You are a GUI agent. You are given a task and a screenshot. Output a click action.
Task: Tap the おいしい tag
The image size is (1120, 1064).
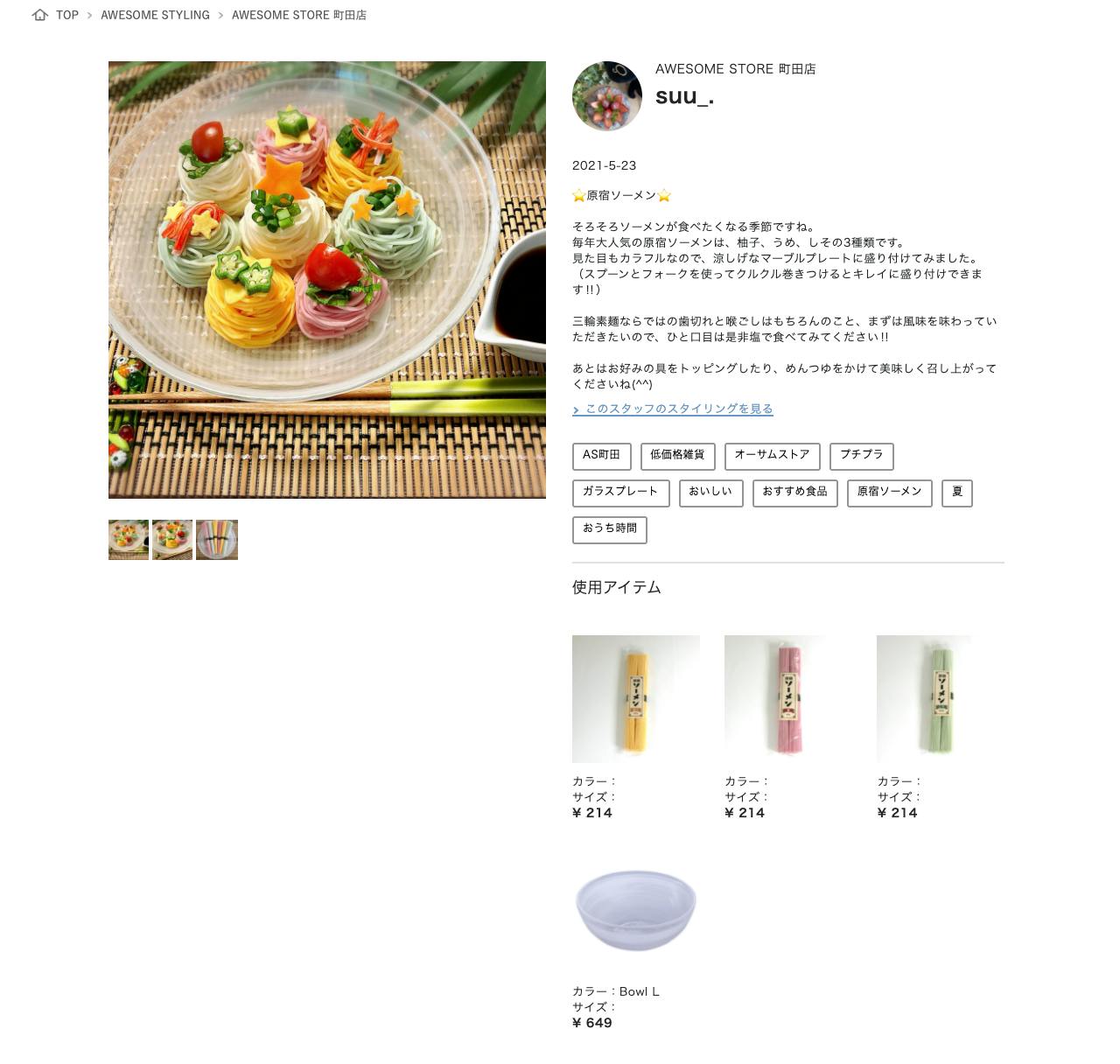tap(710, 493)
